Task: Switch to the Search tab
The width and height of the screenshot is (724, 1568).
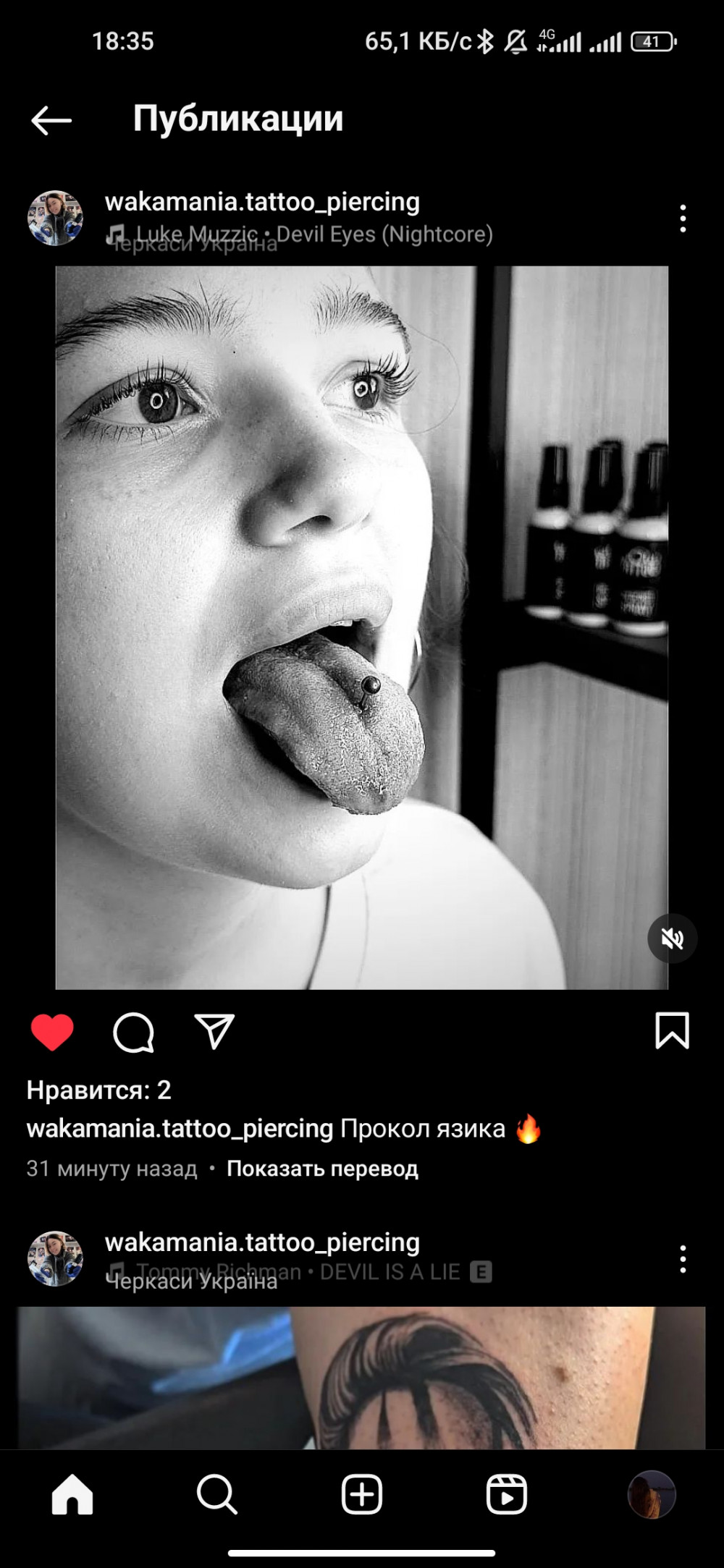Action: click(x=216, y=1495)
